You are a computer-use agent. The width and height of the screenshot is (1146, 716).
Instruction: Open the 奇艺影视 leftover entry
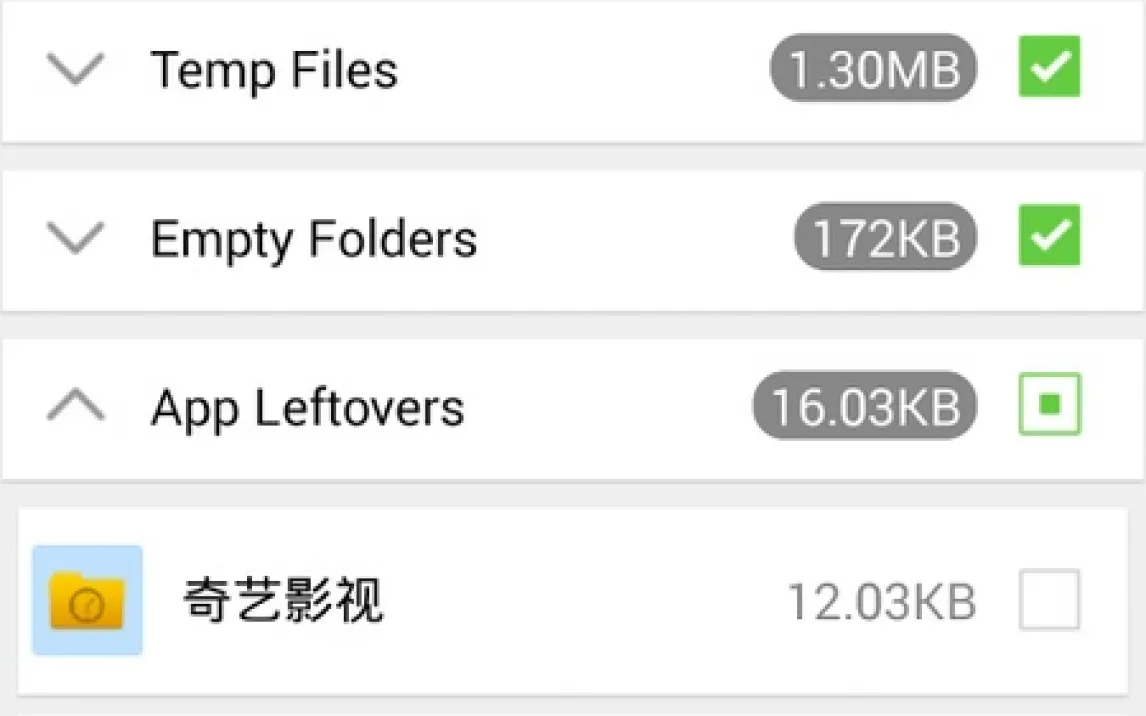point(283,601)
